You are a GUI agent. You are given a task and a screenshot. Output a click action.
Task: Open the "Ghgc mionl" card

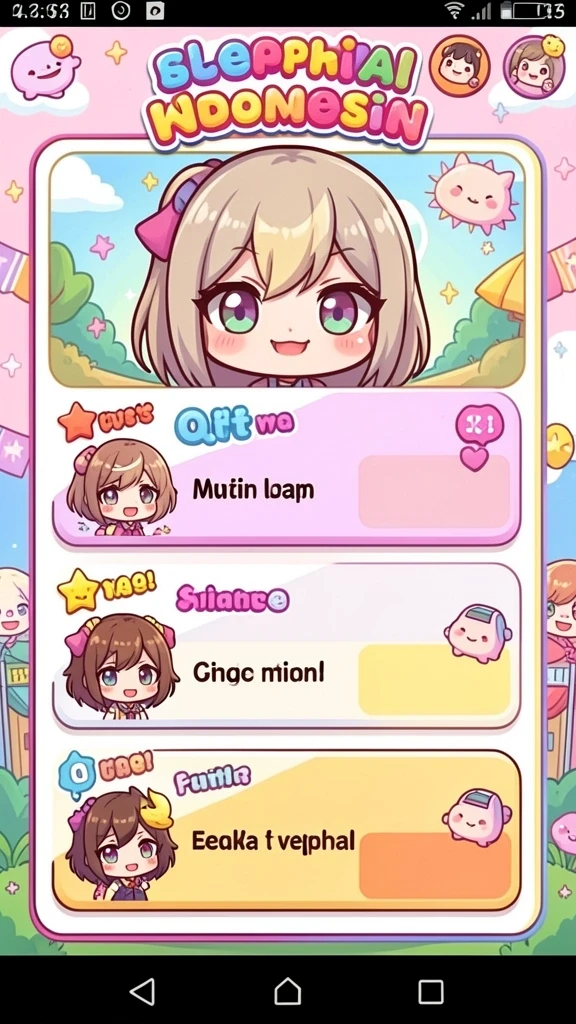[287, 647]
